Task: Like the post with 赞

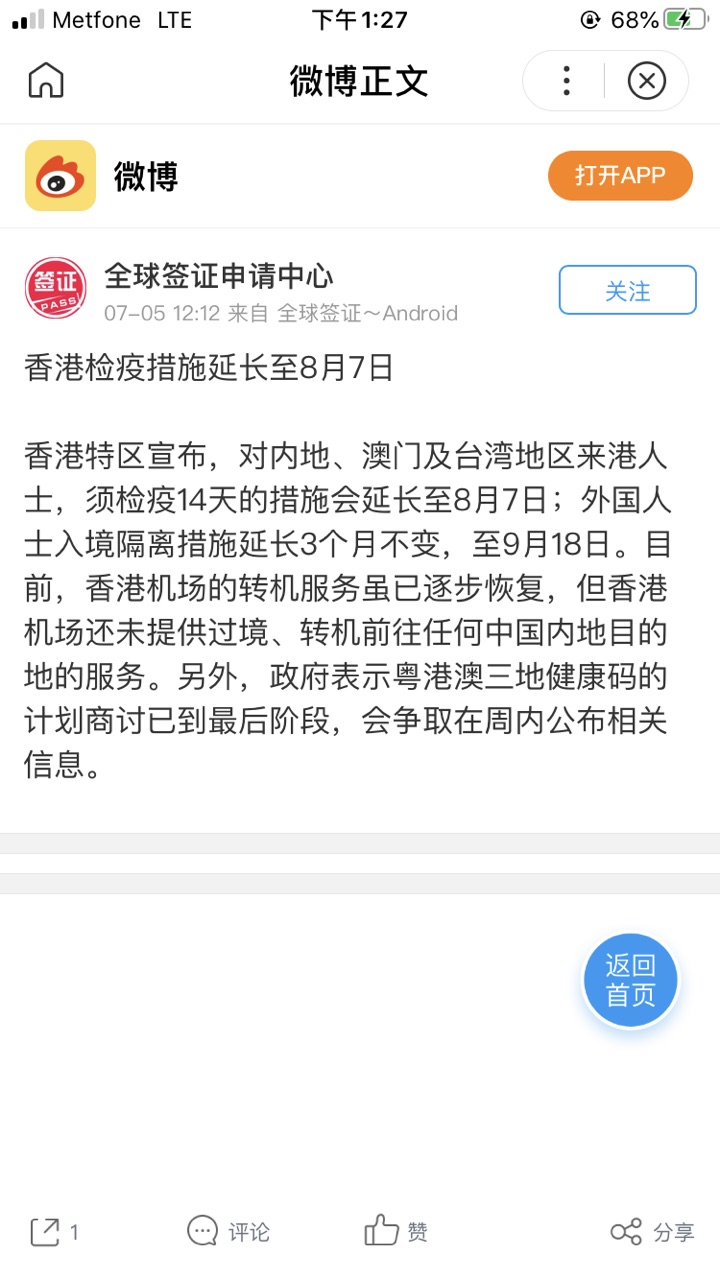Action: 396,1231
